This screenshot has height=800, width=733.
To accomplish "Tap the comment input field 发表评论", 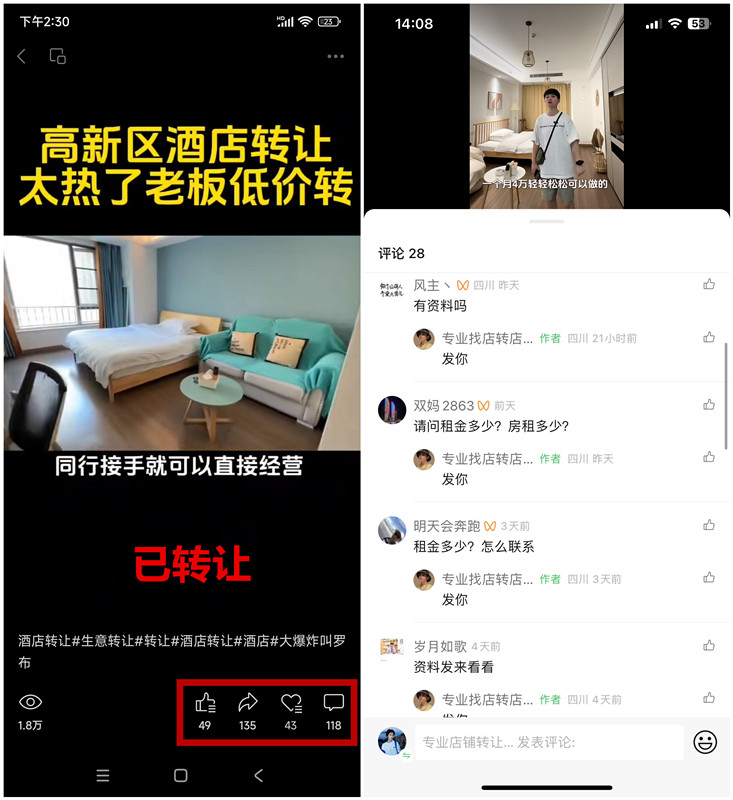I will tap(549, 742).
